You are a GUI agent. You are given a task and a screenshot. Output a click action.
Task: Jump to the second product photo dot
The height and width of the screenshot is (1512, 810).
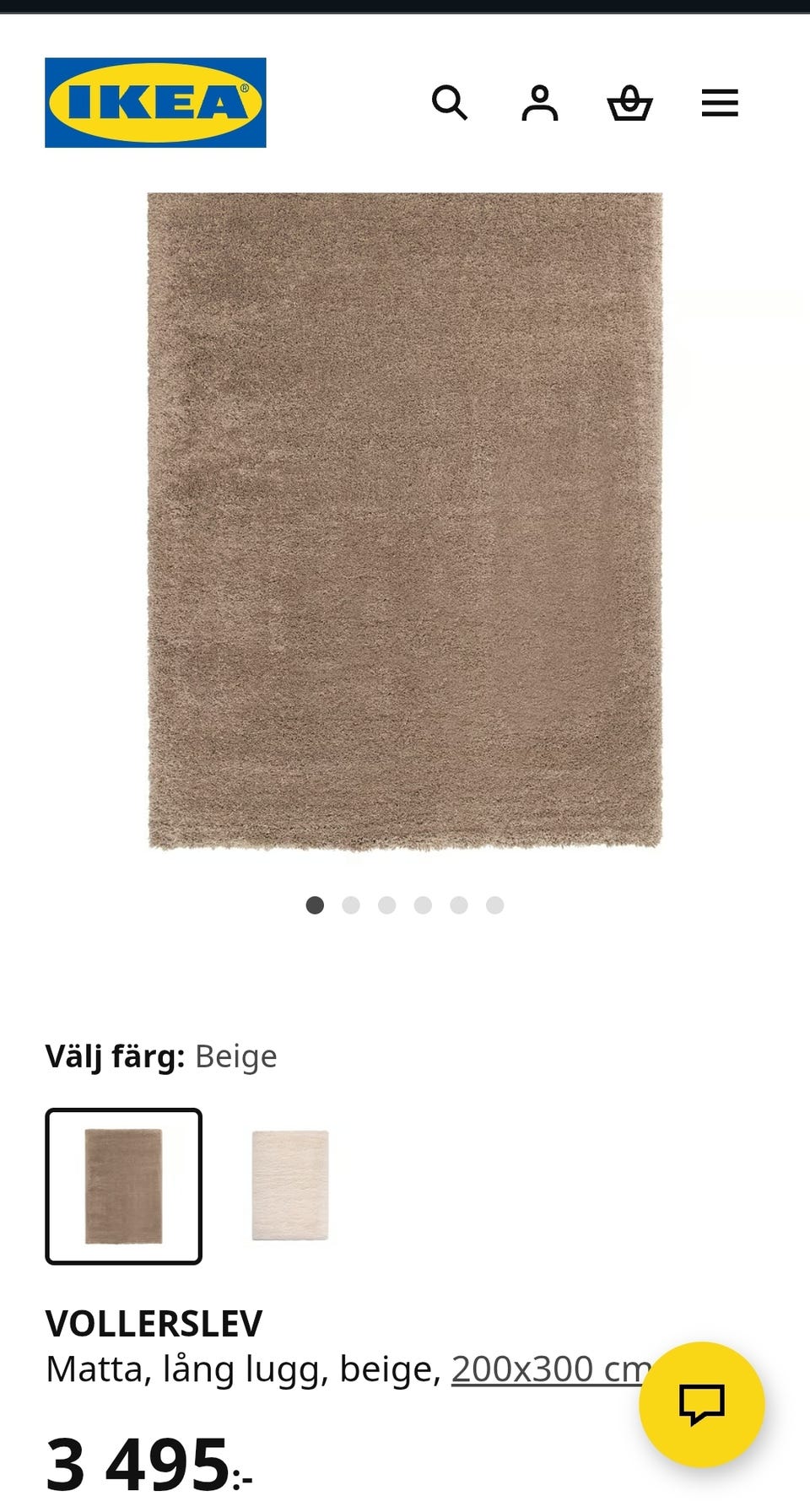click(352, 904)
